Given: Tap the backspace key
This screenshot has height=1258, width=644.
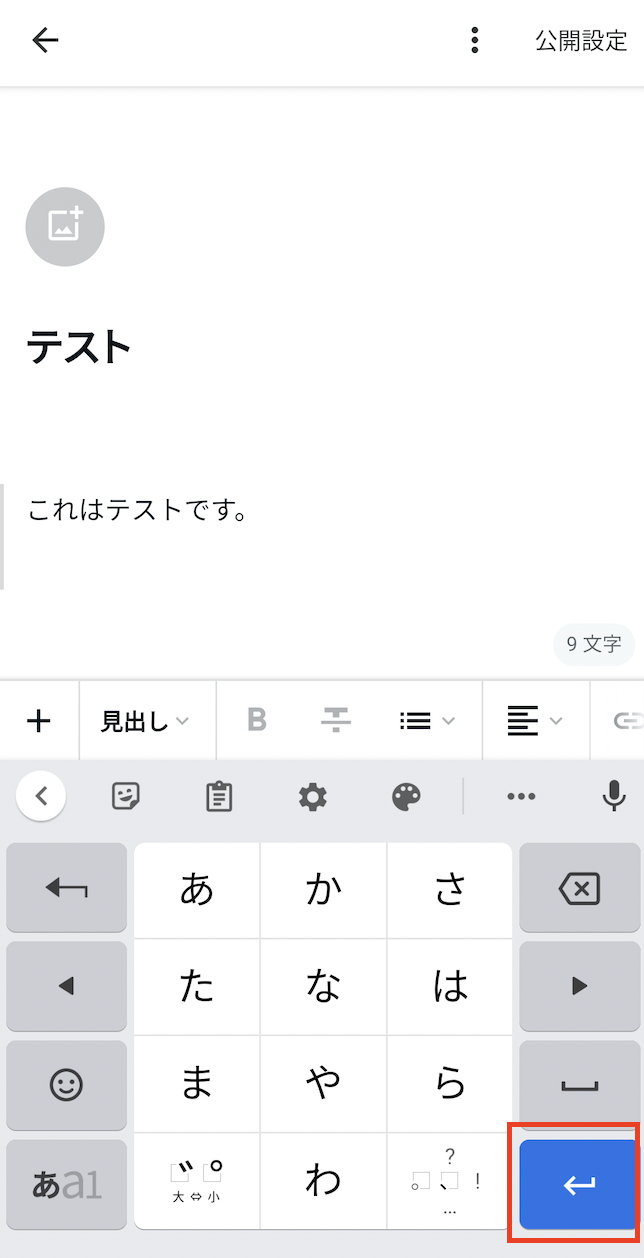Looking at the screenshot, I should (579, 888).
